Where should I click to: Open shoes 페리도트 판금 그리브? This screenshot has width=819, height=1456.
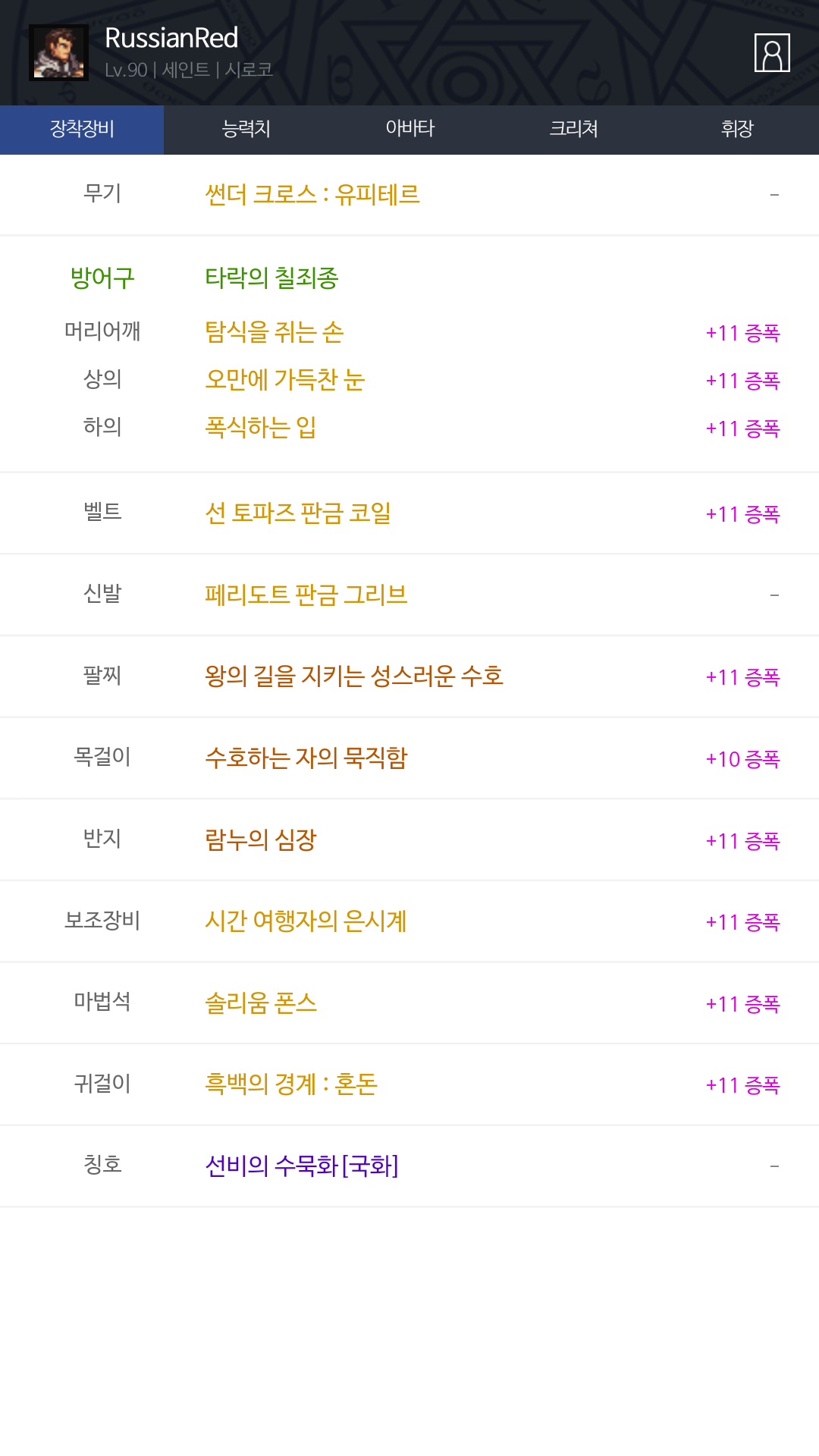click(x=306, y=595)
